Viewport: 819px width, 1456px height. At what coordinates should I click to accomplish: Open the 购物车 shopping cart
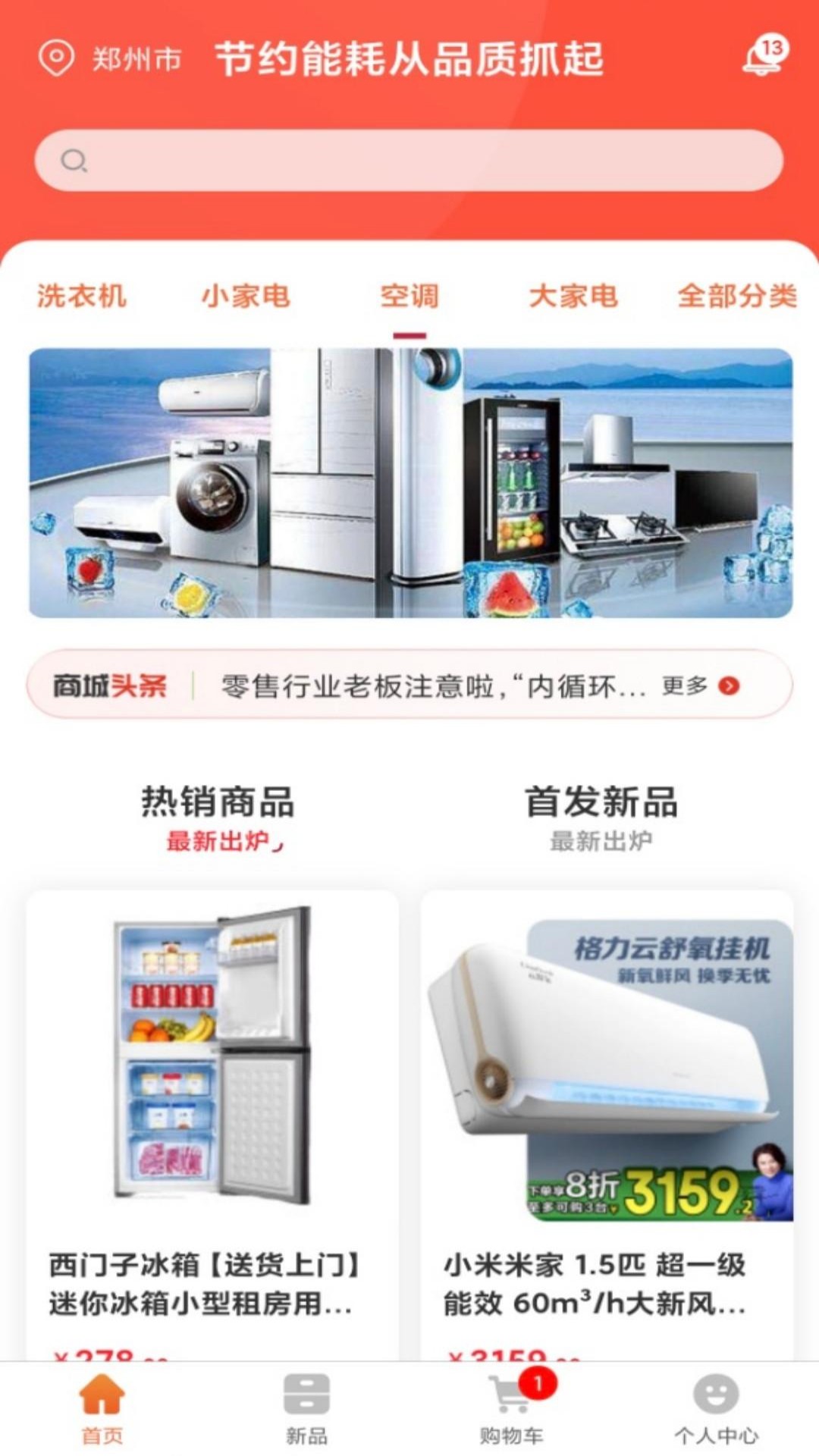coord(511,1408)
